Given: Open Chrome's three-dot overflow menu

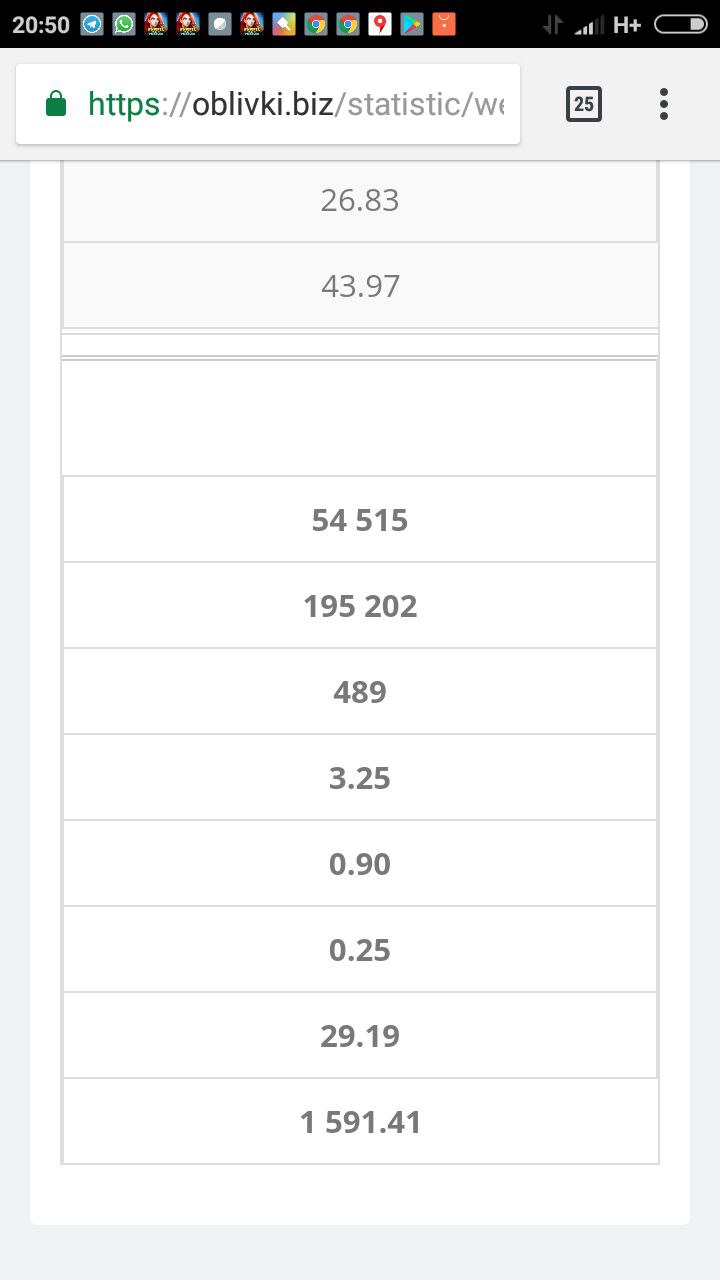Looking at the screenshot, I should click(664, 104).
